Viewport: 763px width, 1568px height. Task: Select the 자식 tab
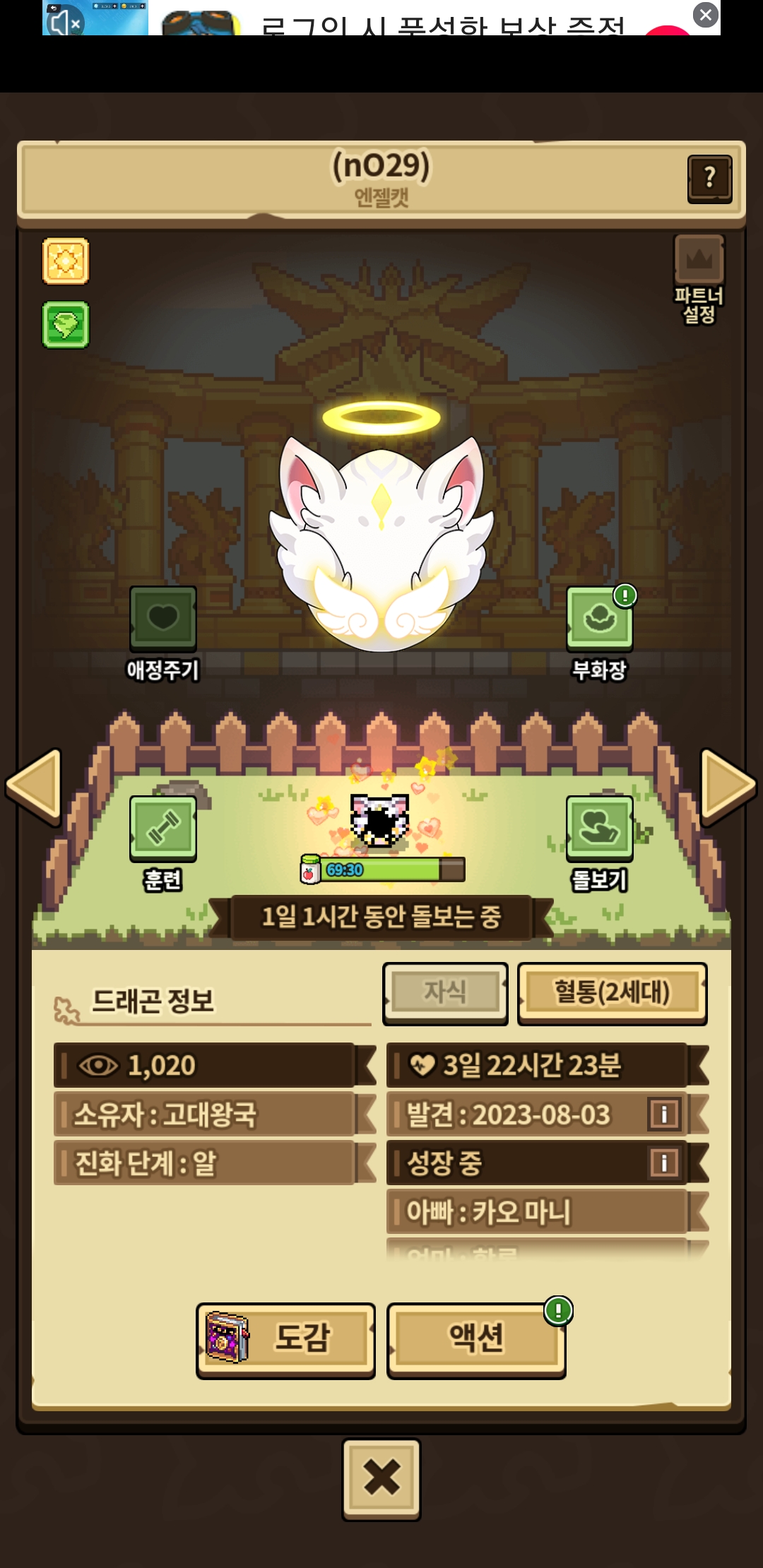coord(445,992)
